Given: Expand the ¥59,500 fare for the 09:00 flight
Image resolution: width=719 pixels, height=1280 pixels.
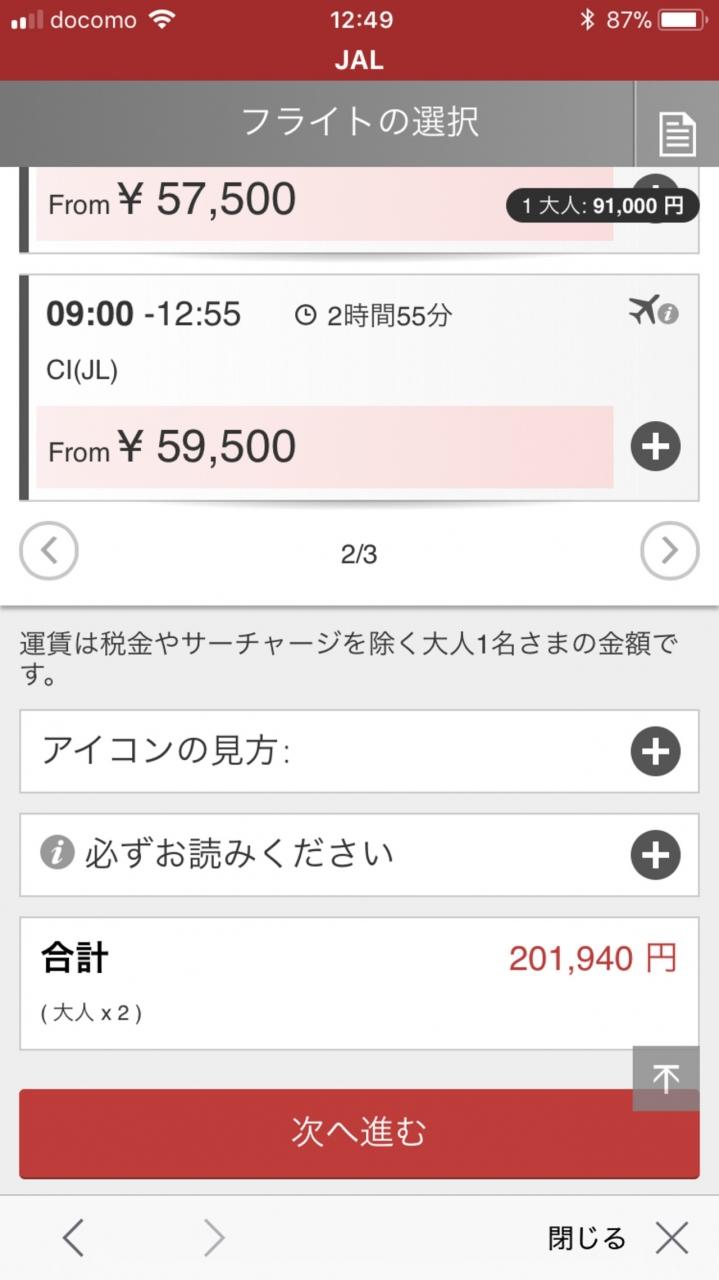Looking at the screenshot, I should [655, 447].
